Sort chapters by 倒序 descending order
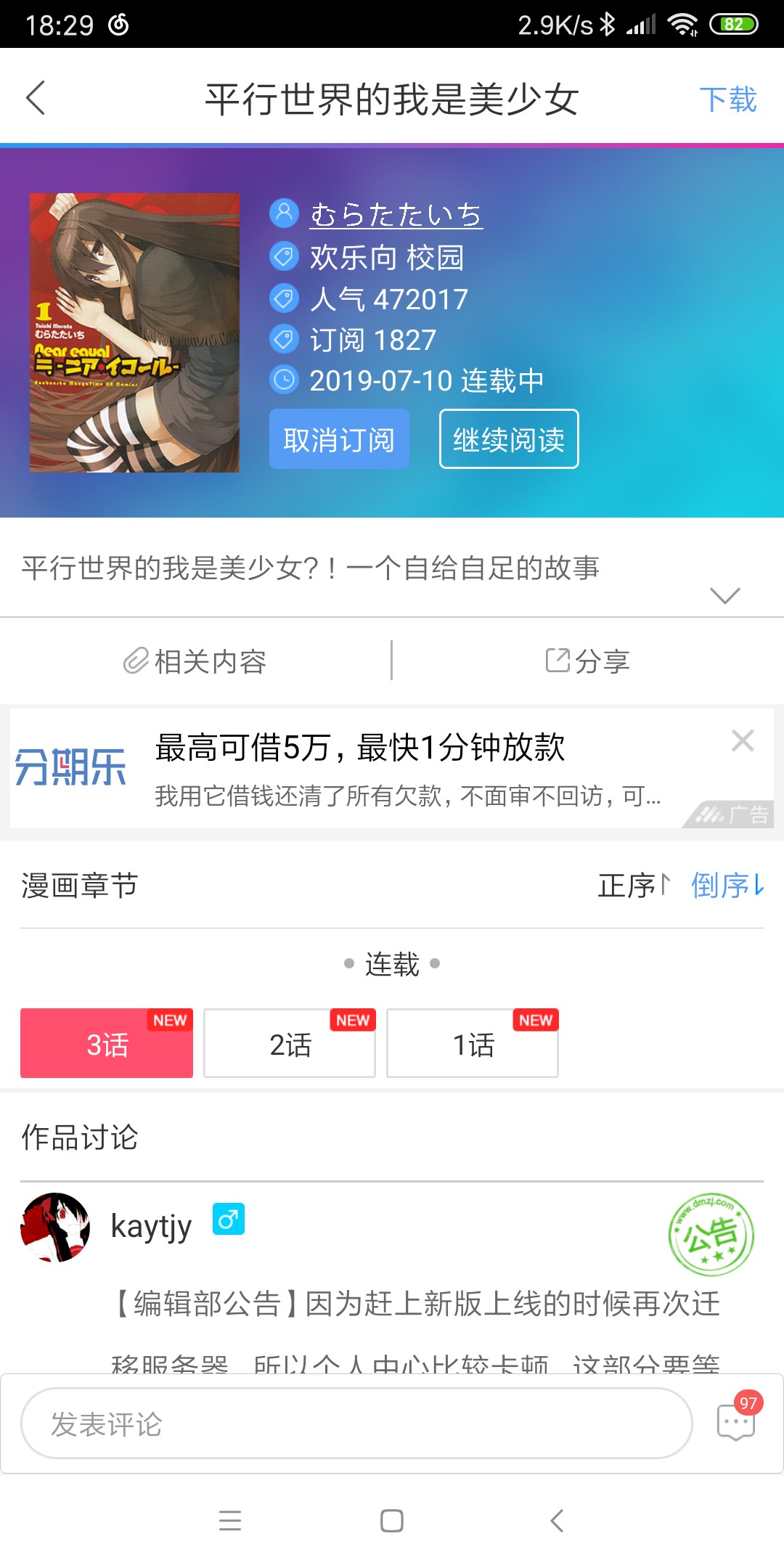 tap(727, 886)
